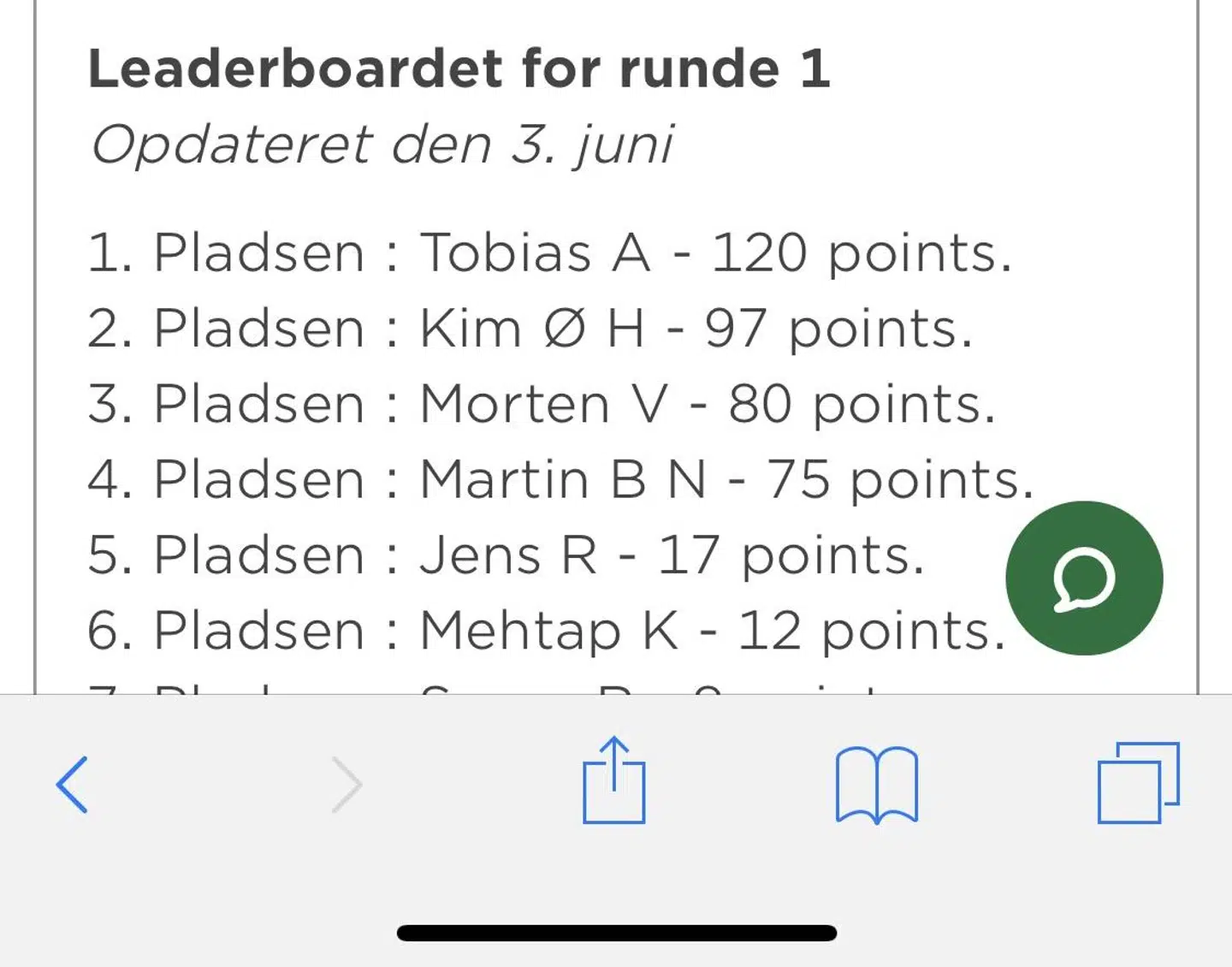Open the green chat bubble button

[x=1084, y=578]
